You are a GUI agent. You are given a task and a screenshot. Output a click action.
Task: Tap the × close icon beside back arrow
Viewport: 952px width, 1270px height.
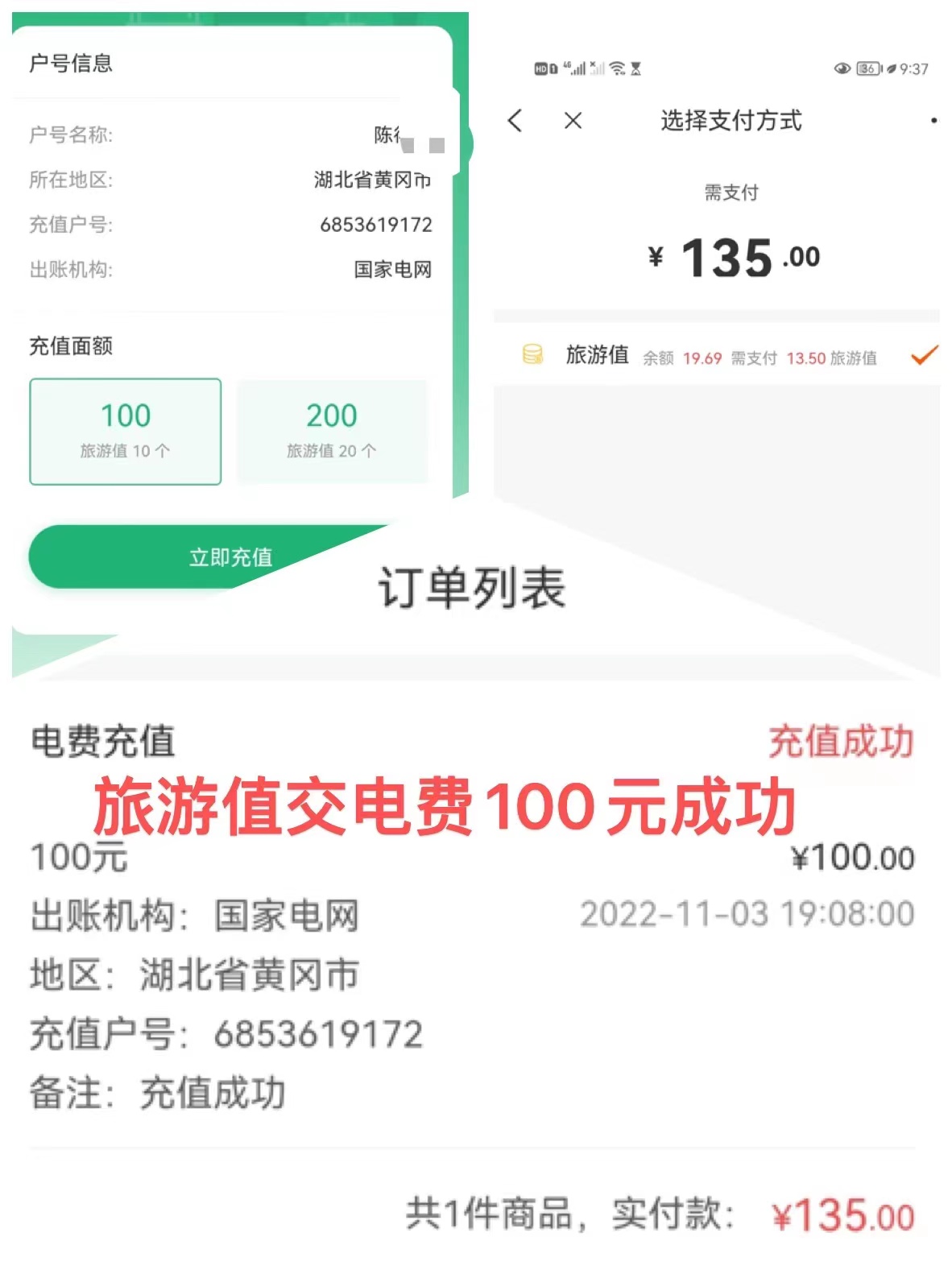click(x=572, y=122)
